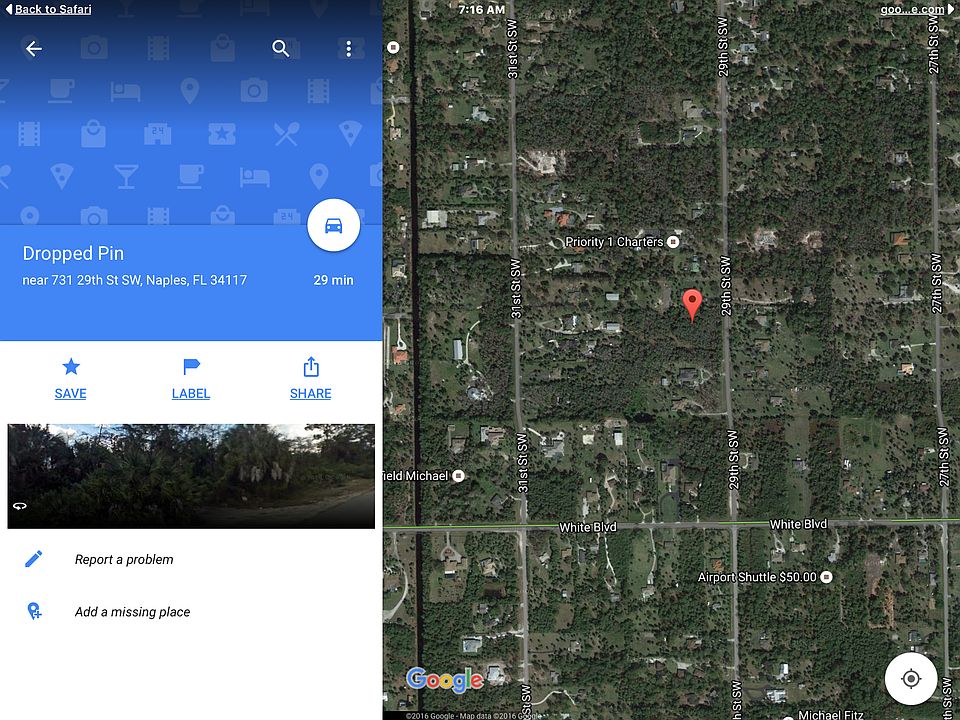
Task: Select Report a problem
Action: click(x=124, y=560)
